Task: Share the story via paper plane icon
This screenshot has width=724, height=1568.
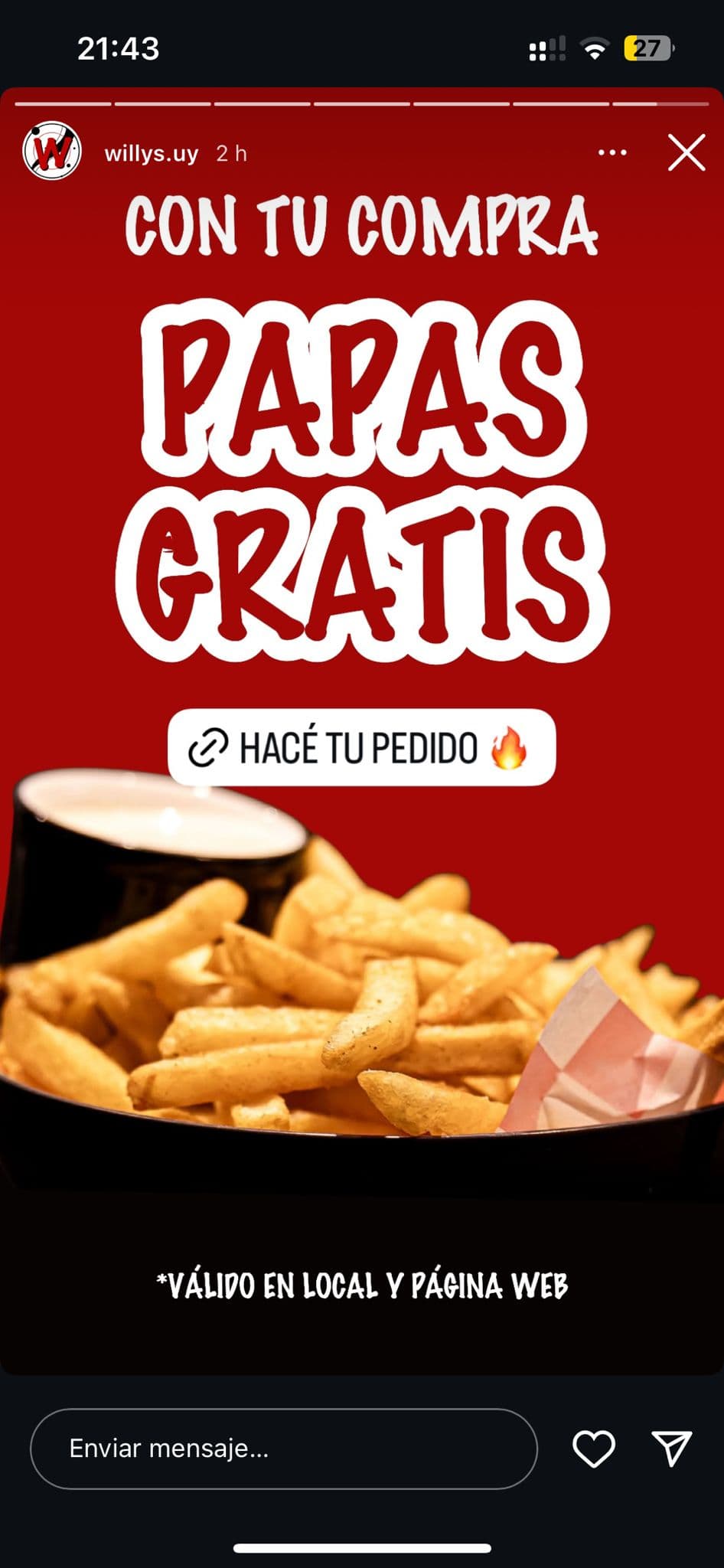Action: point(672,1449)
